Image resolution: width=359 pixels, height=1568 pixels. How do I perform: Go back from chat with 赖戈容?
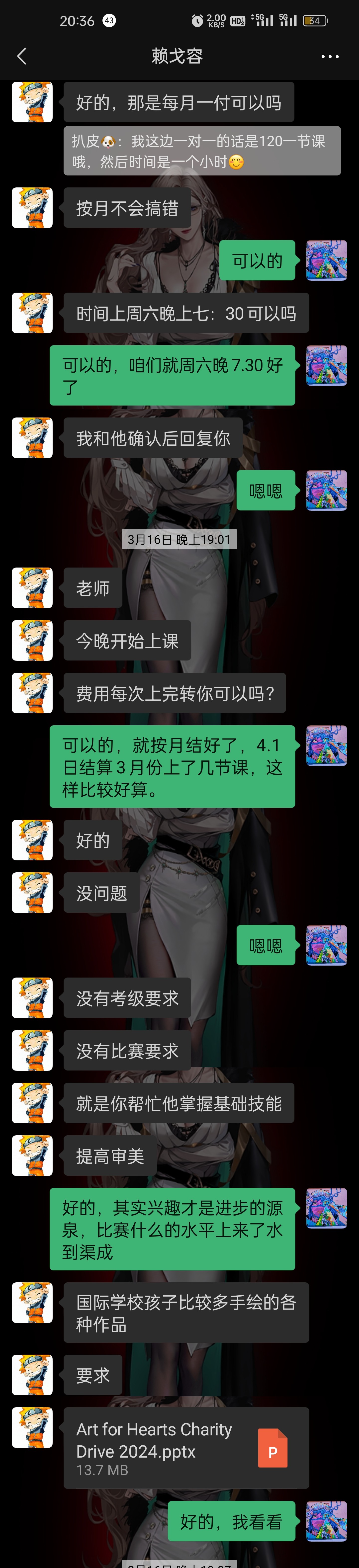[x=22, y=57]
